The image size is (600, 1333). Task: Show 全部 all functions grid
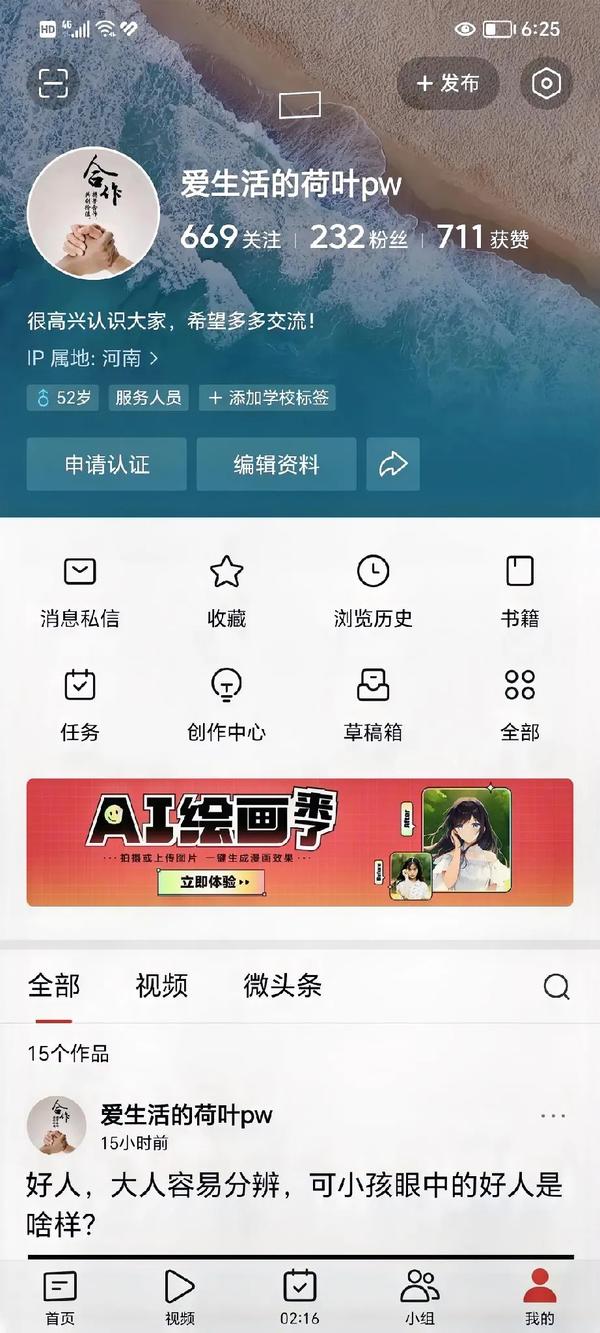[520, 705]
